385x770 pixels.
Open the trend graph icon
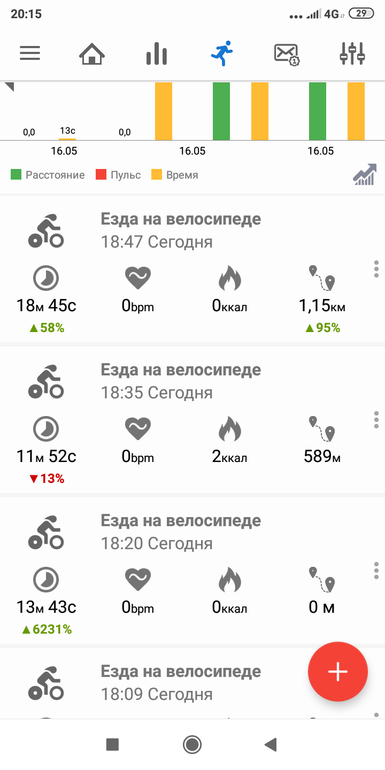point(364,174)
